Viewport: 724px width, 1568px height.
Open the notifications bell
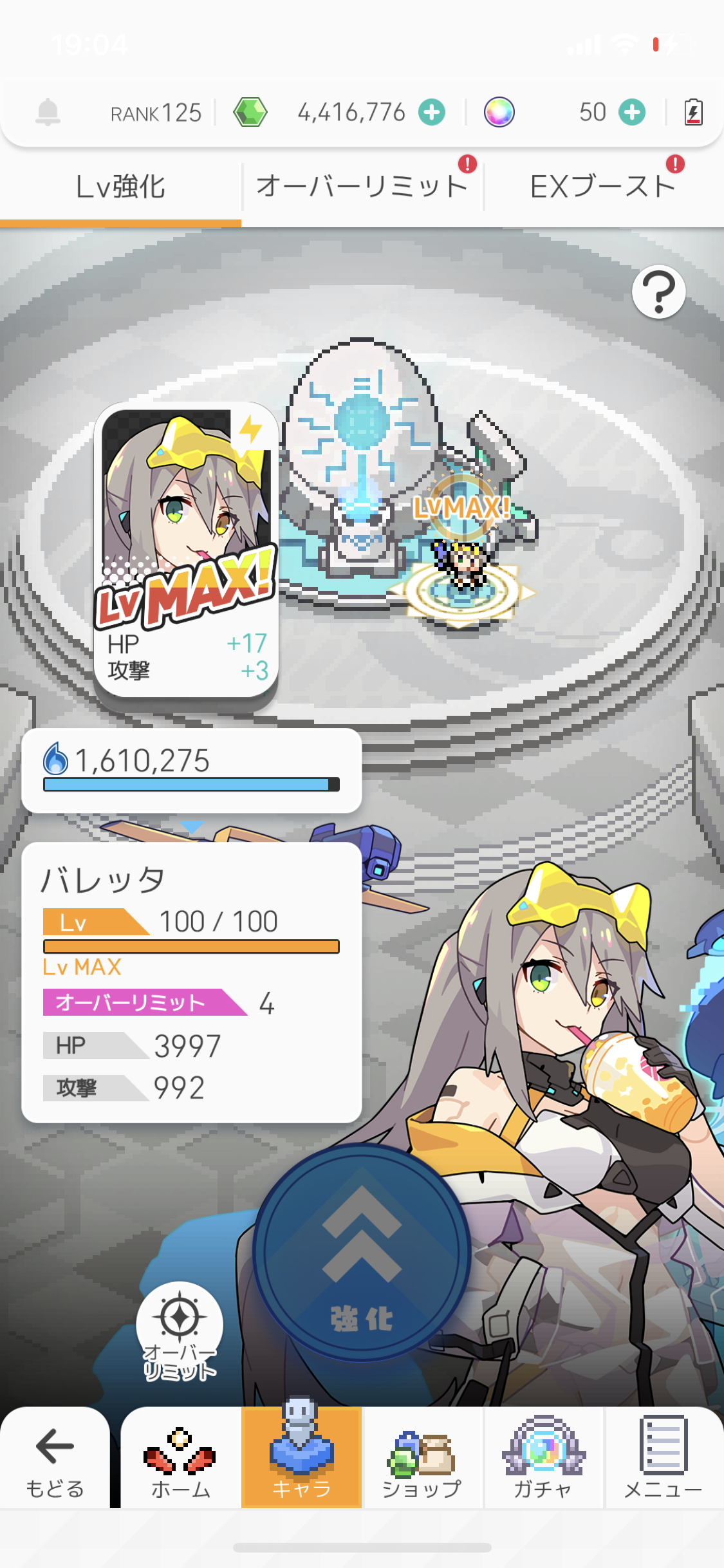coord(48,113)
